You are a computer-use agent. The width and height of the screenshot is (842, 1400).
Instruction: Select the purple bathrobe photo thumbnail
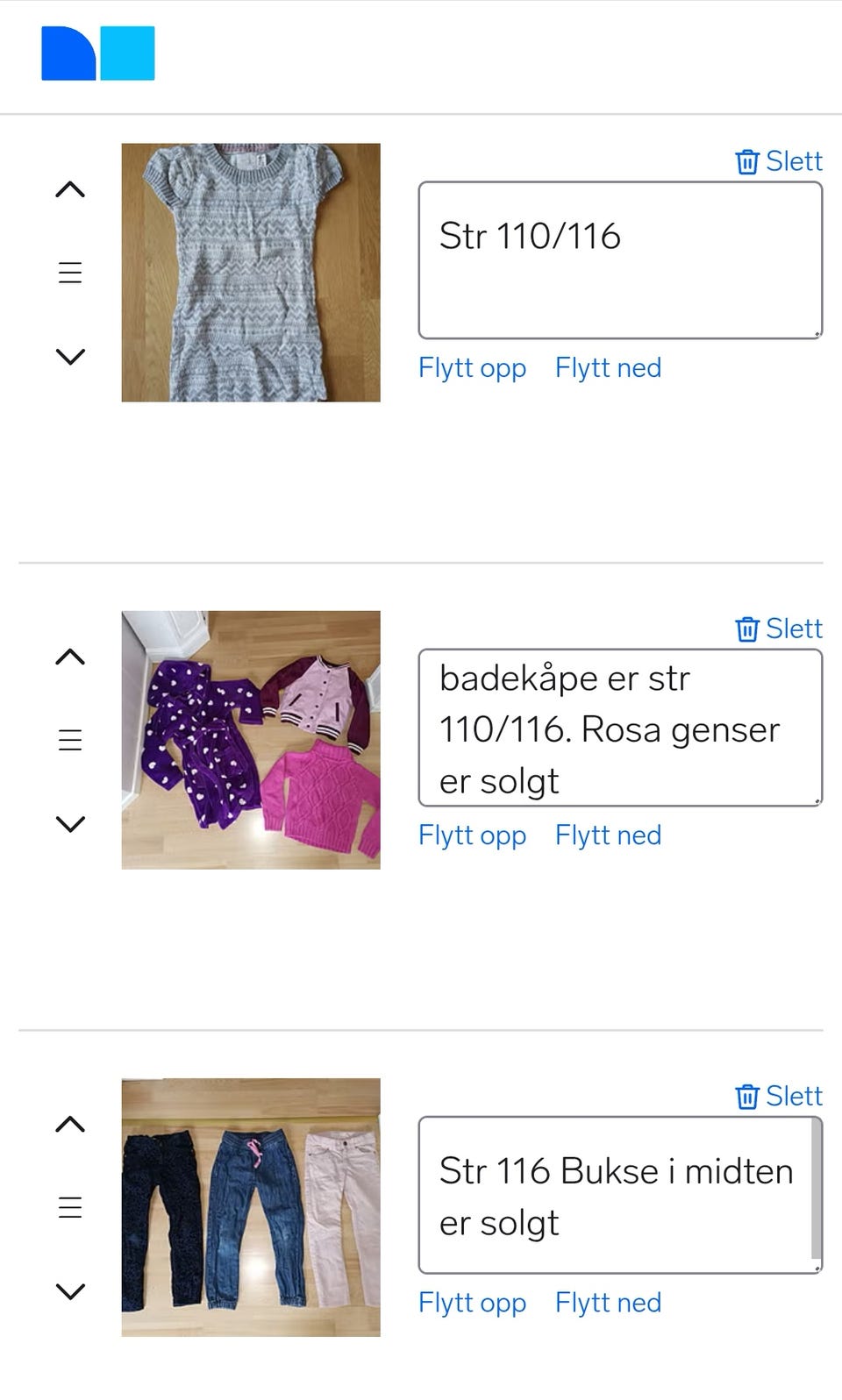251,740
